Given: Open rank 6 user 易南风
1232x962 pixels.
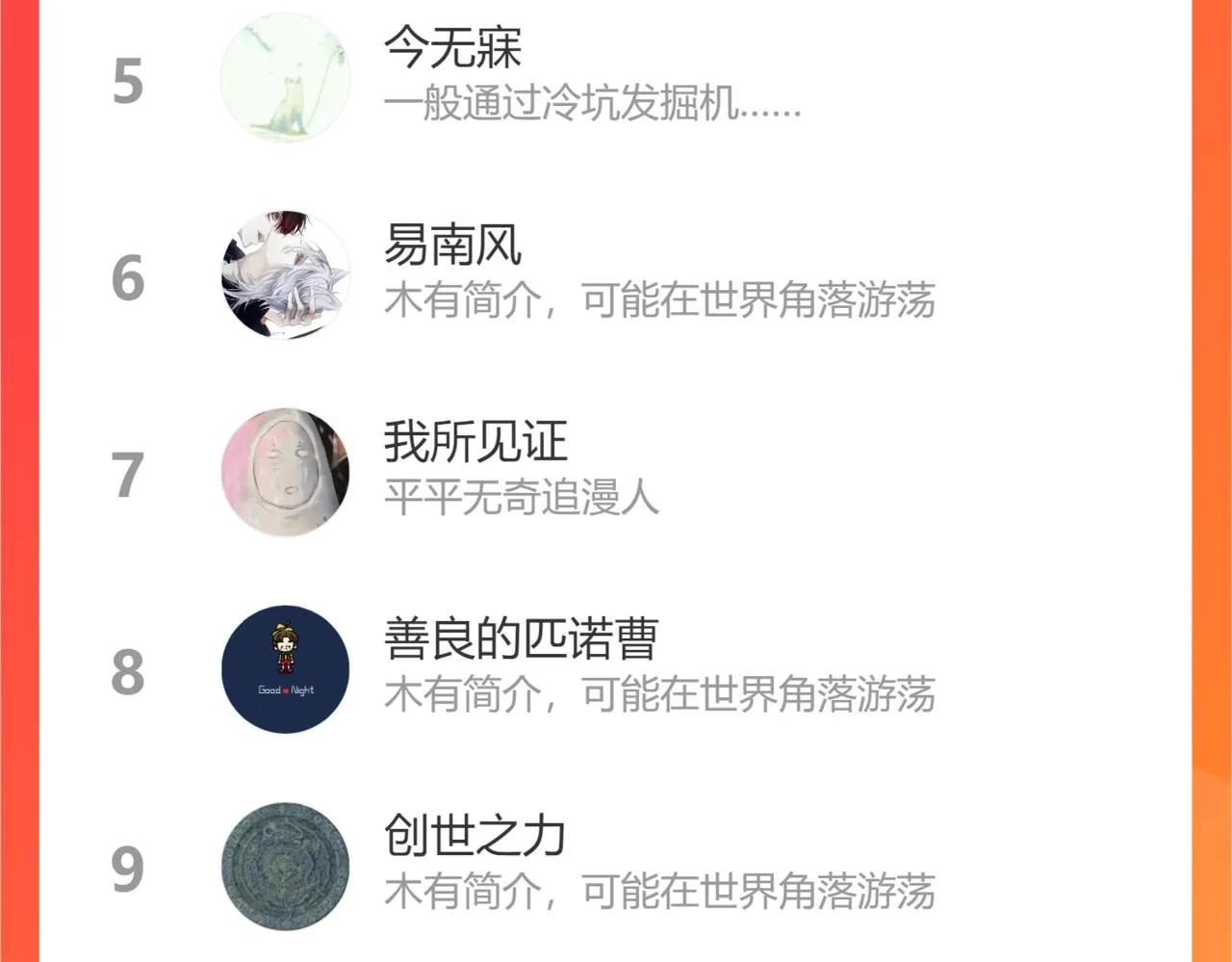Looking at the screenshot, I should point(616,275).
